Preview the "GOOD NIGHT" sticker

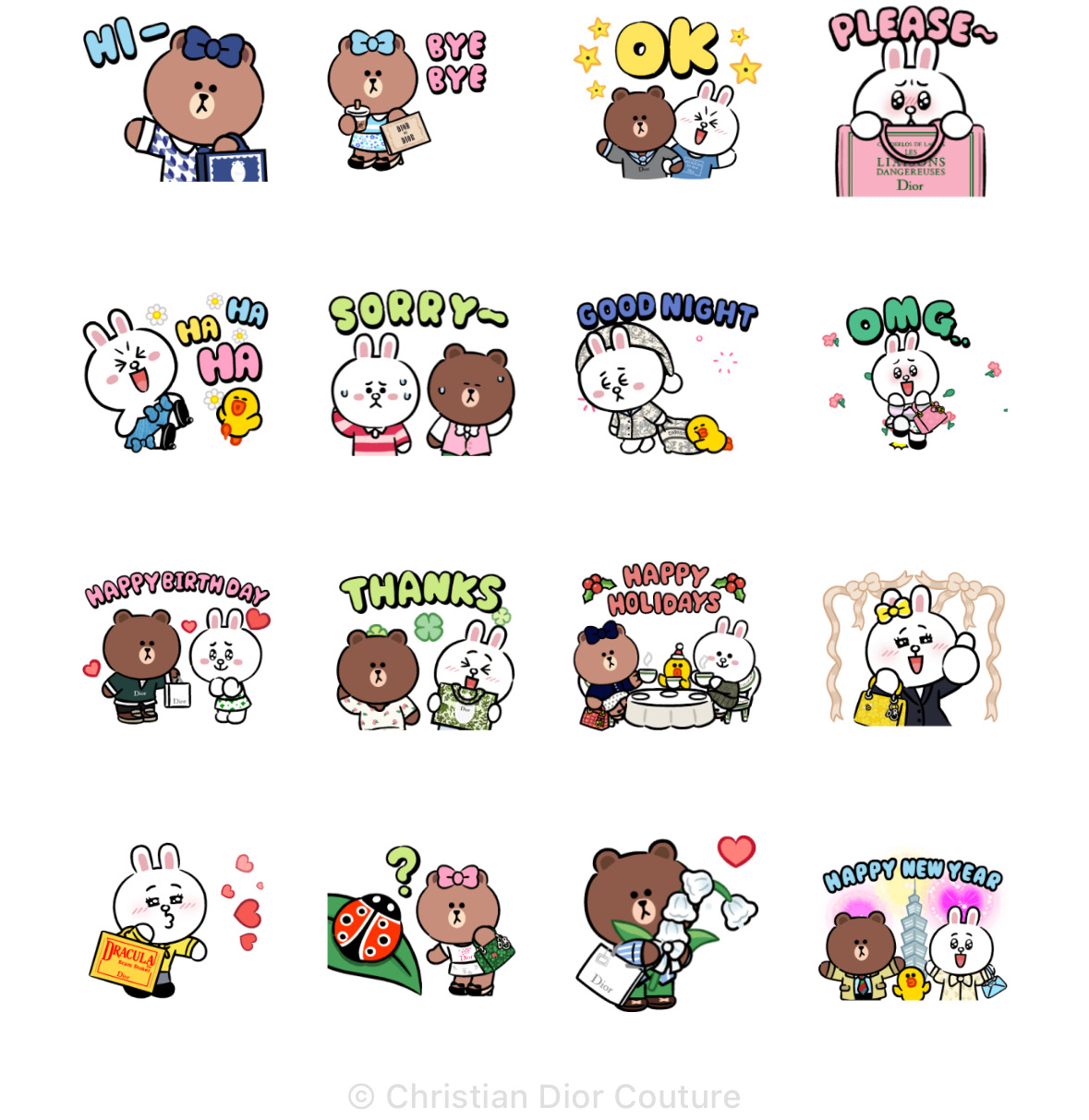tap(665, 374)
